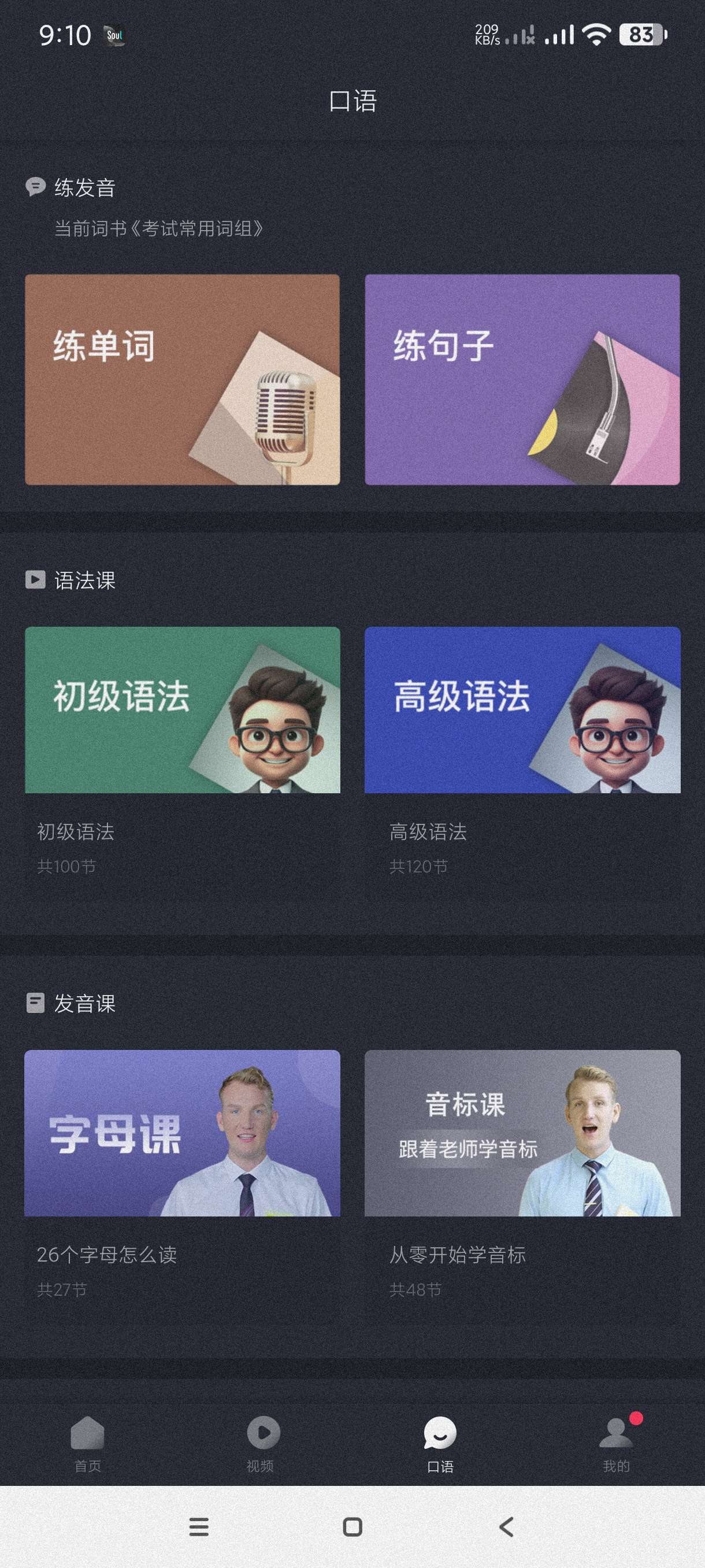The width and height of the screenshot is (705, 1568).
Task: Go to the 我的 profile tab
Action: (615, 1443)
